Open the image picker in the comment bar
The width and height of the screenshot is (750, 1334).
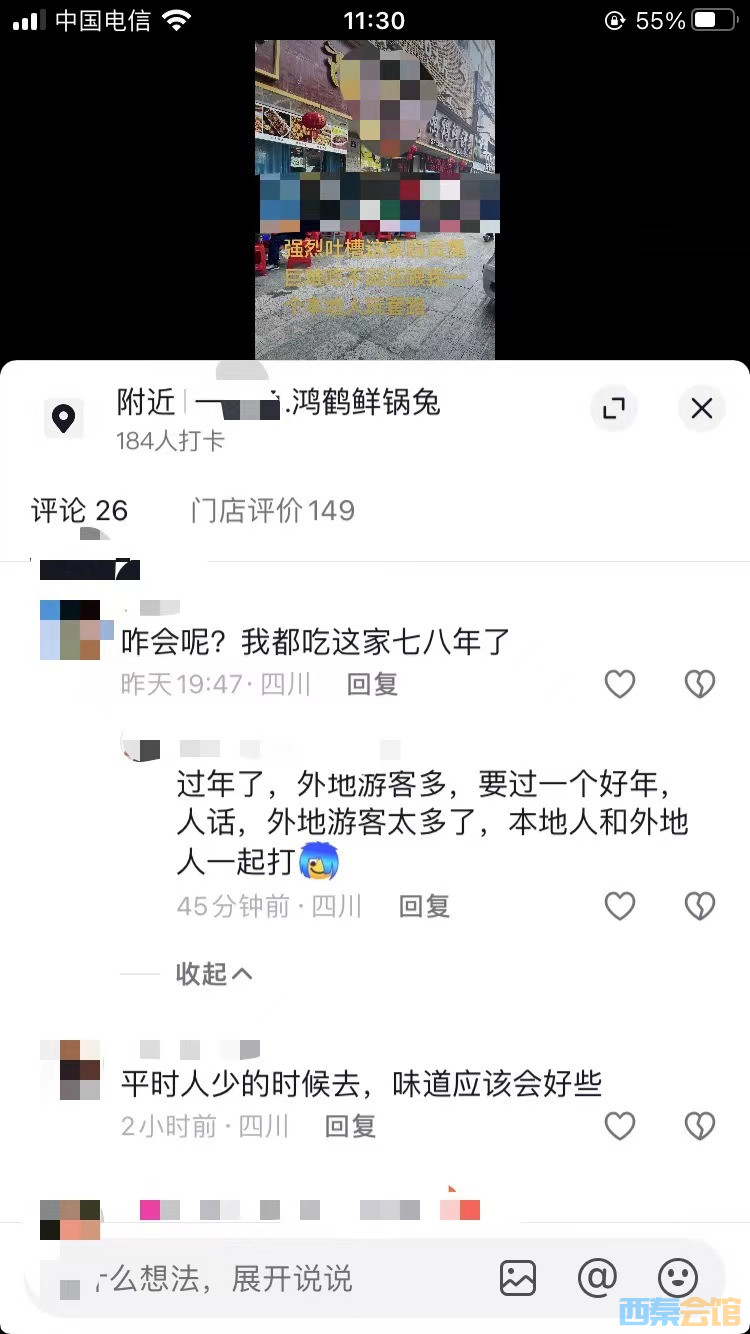[x=518, y=1277]
